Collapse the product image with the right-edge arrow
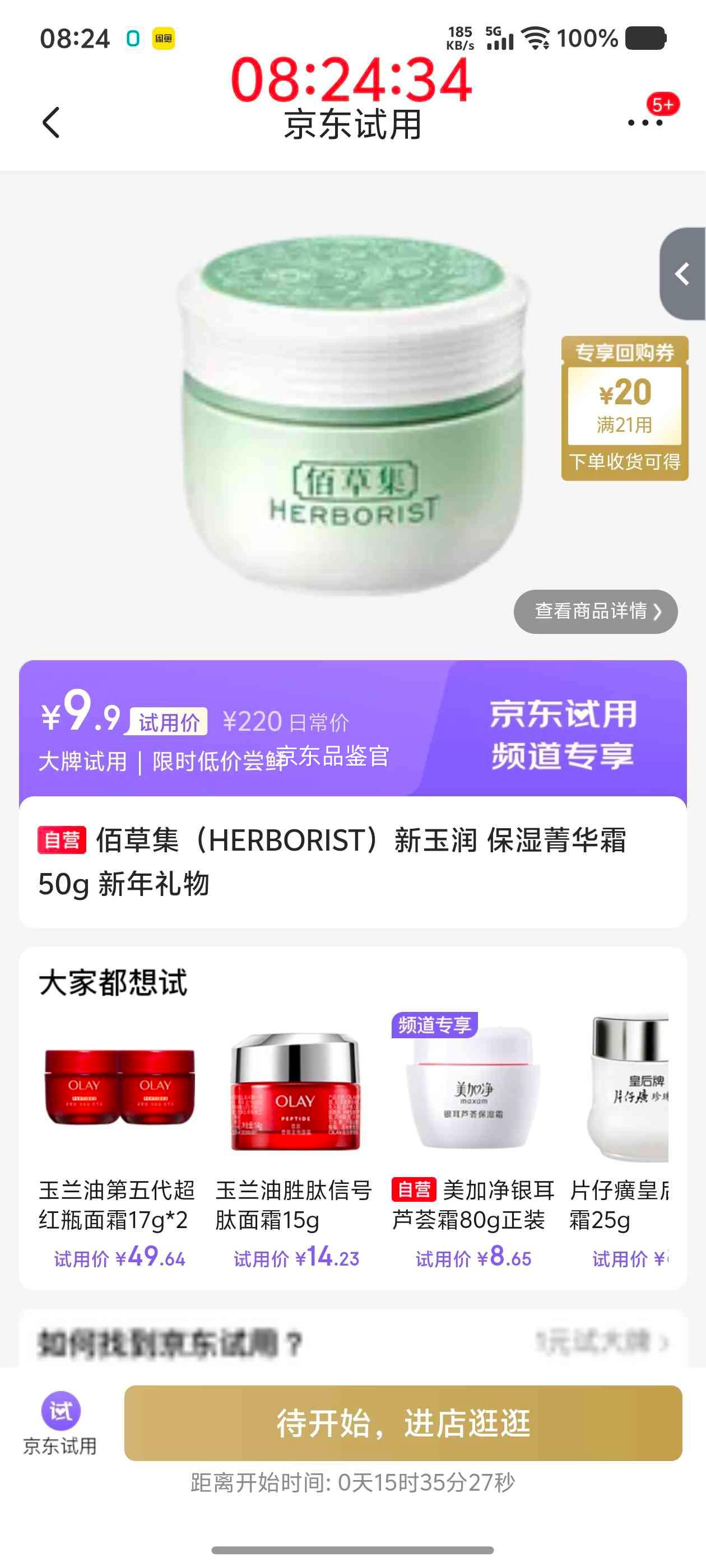The width and height of the screenshot is (706, 1568). 682,274
